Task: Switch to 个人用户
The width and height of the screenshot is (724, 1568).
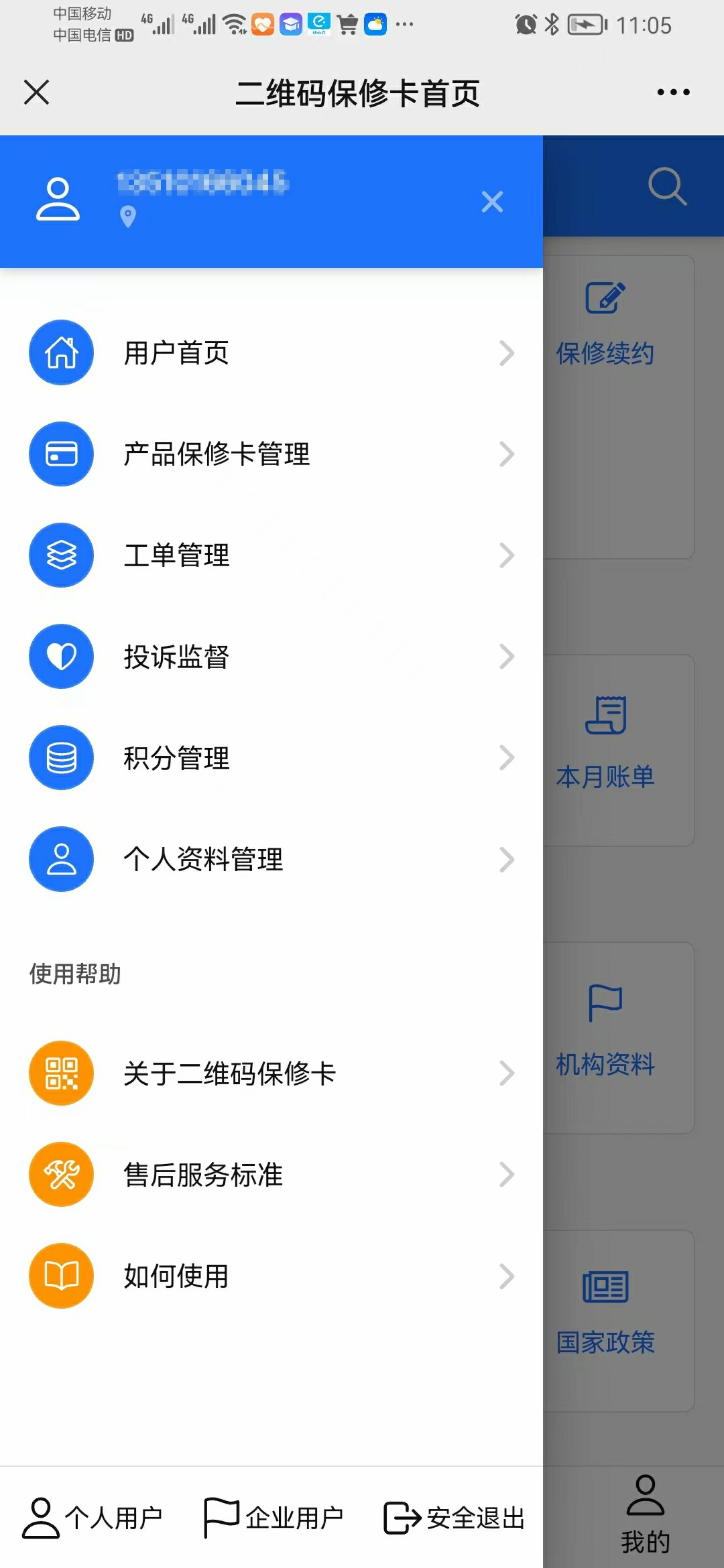Action: (94, 1518)
